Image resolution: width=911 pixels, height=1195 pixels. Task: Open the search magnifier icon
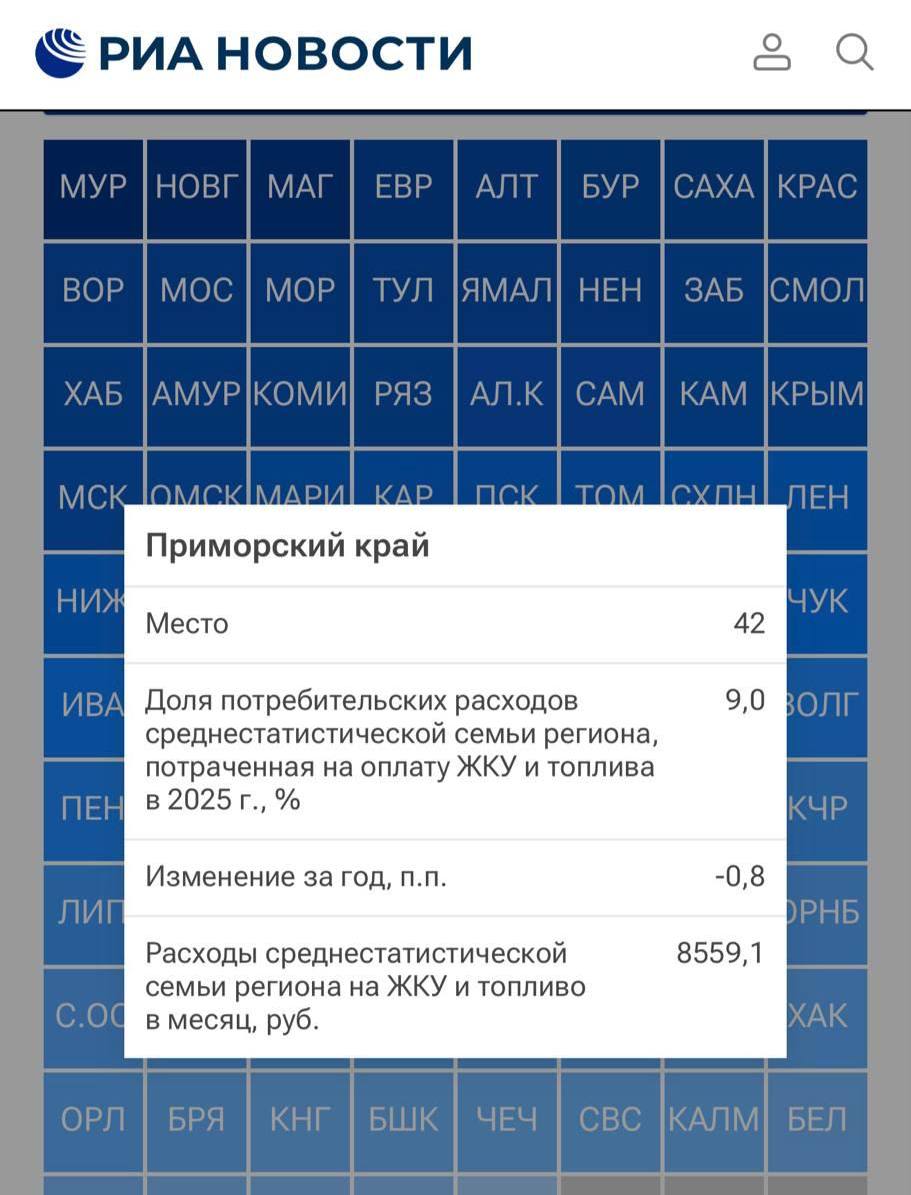click(x=854, y=52)
